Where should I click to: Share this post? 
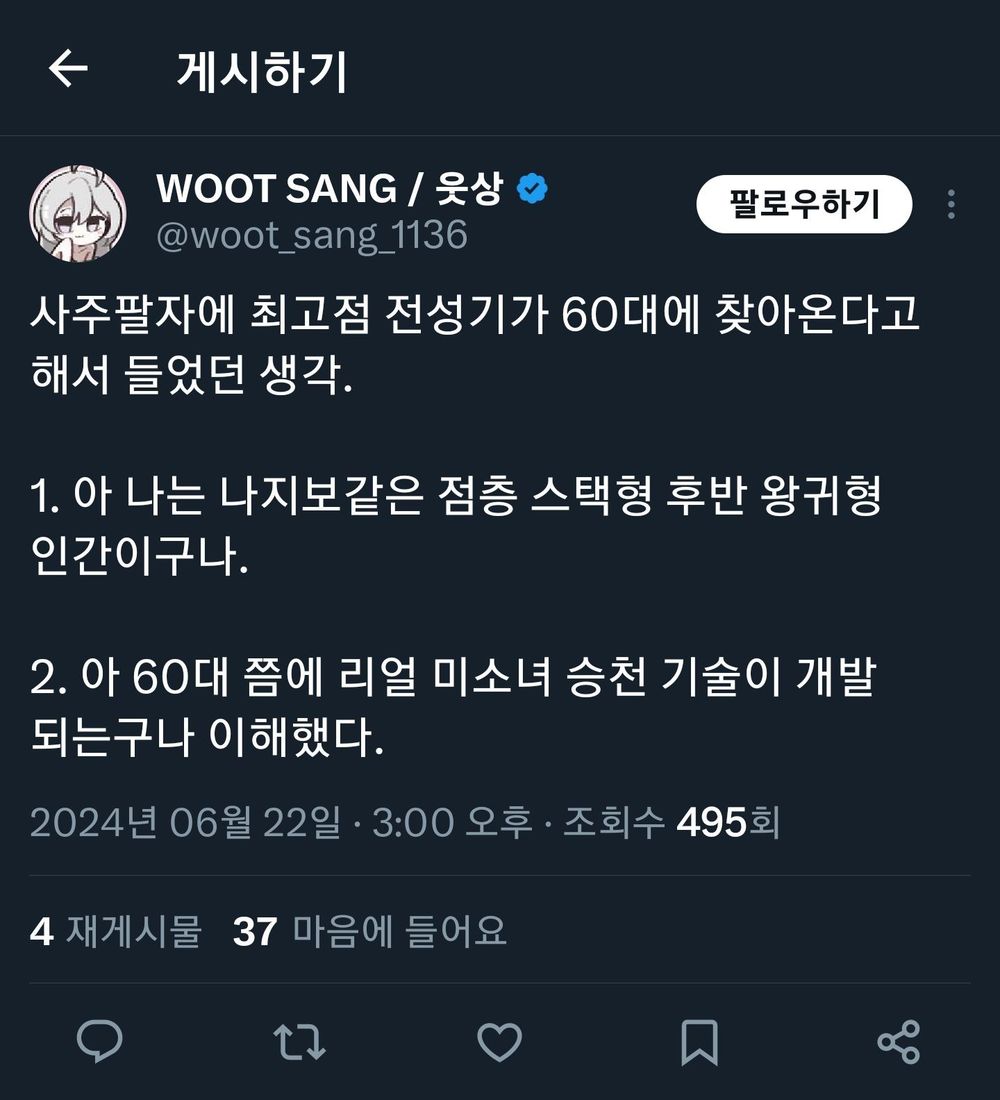pos(898,1041)
